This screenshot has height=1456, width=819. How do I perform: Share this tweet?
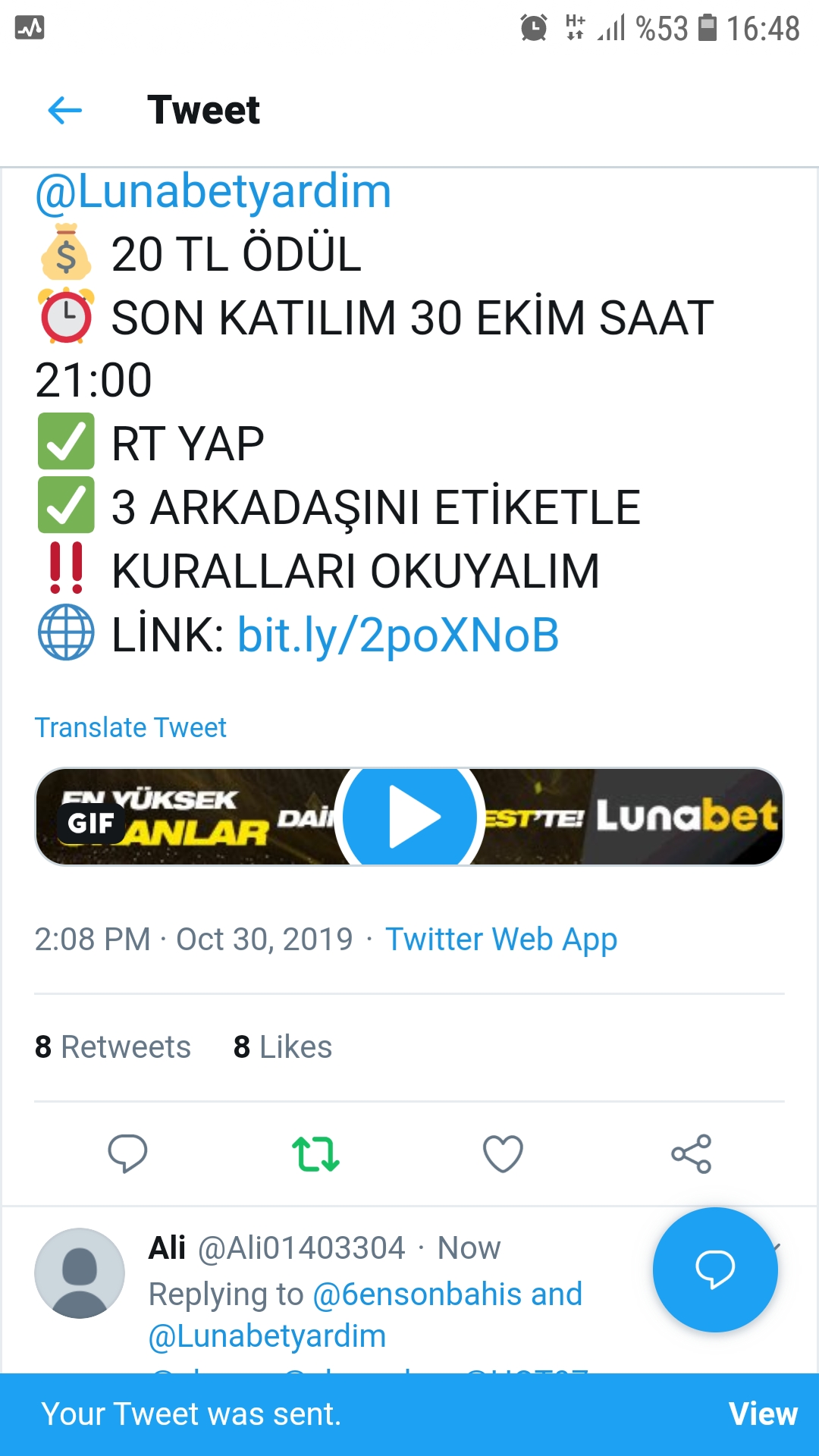(692, 1154)
